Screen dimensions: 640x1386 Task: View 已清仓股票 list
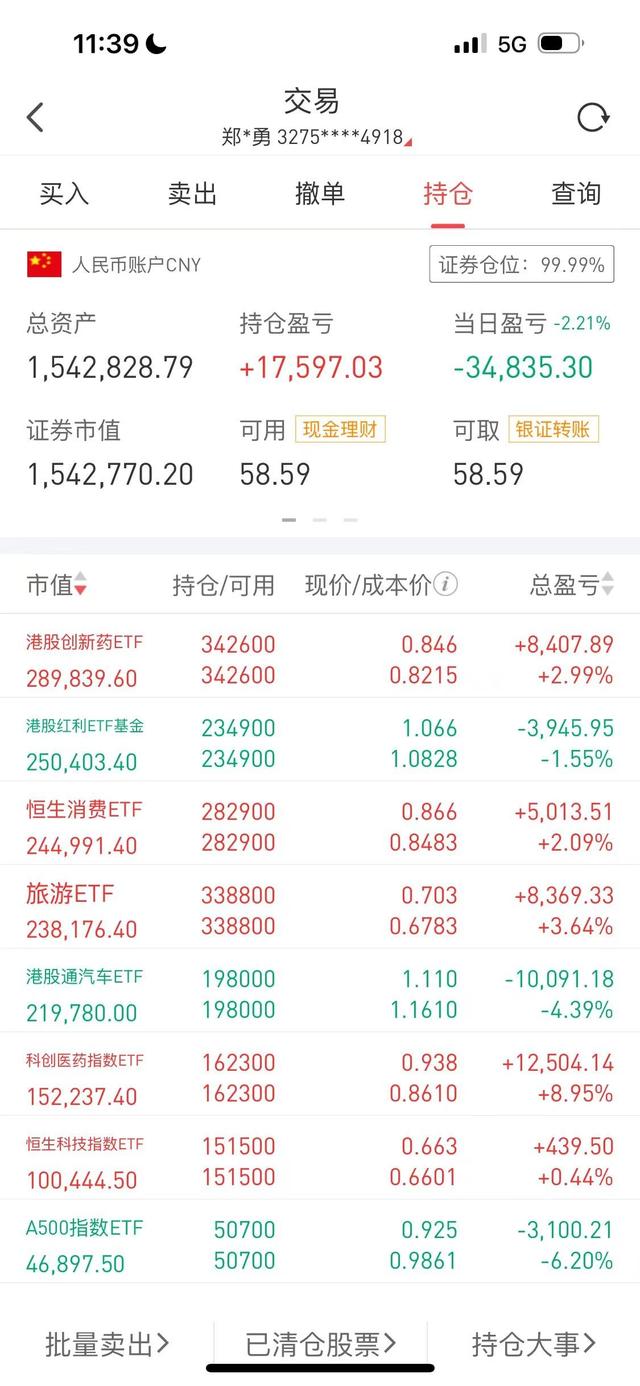321,1344
